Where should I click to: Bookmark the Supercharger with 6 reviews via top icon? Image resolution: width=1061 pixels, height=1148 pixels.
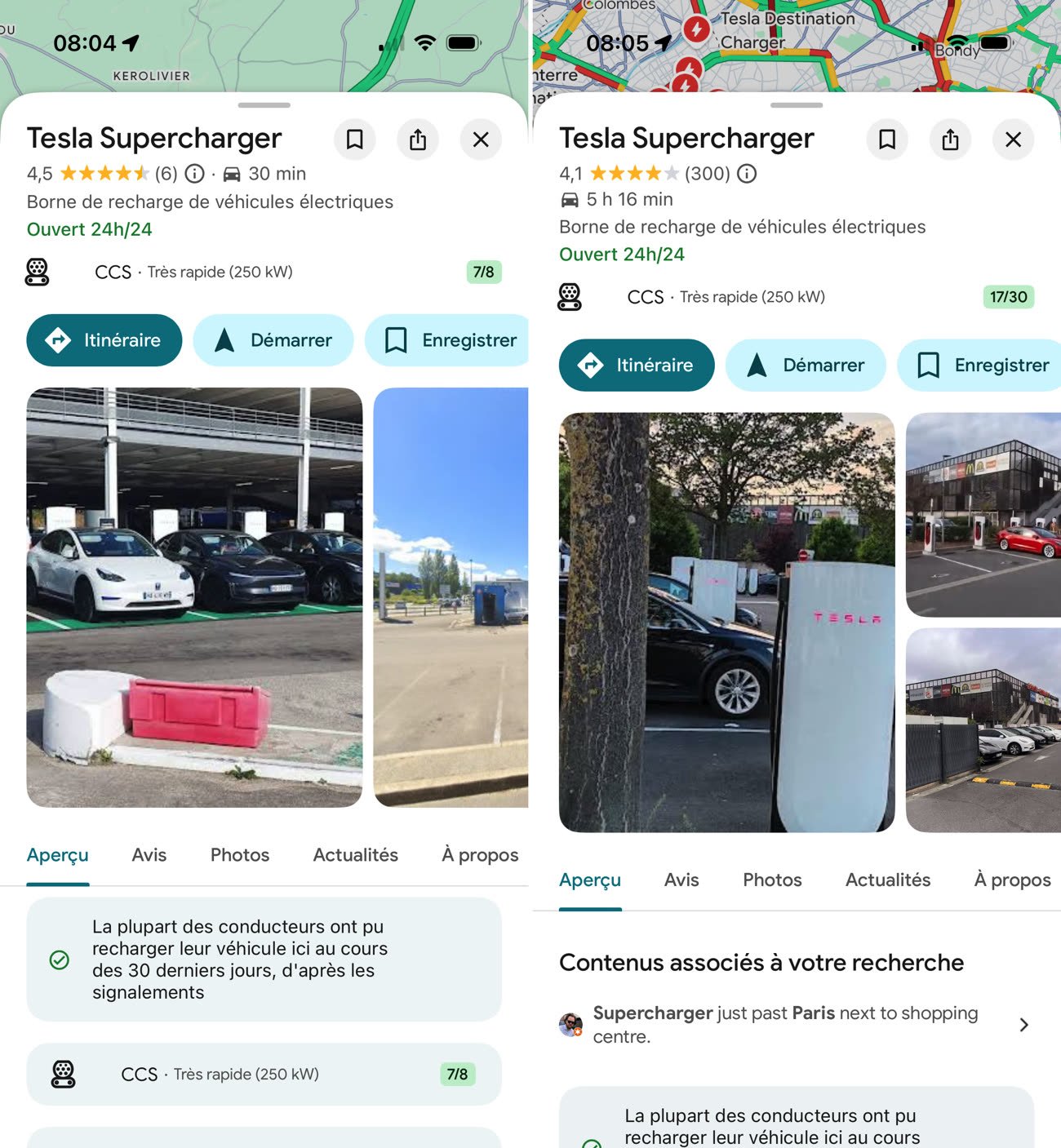coord(354,140)
